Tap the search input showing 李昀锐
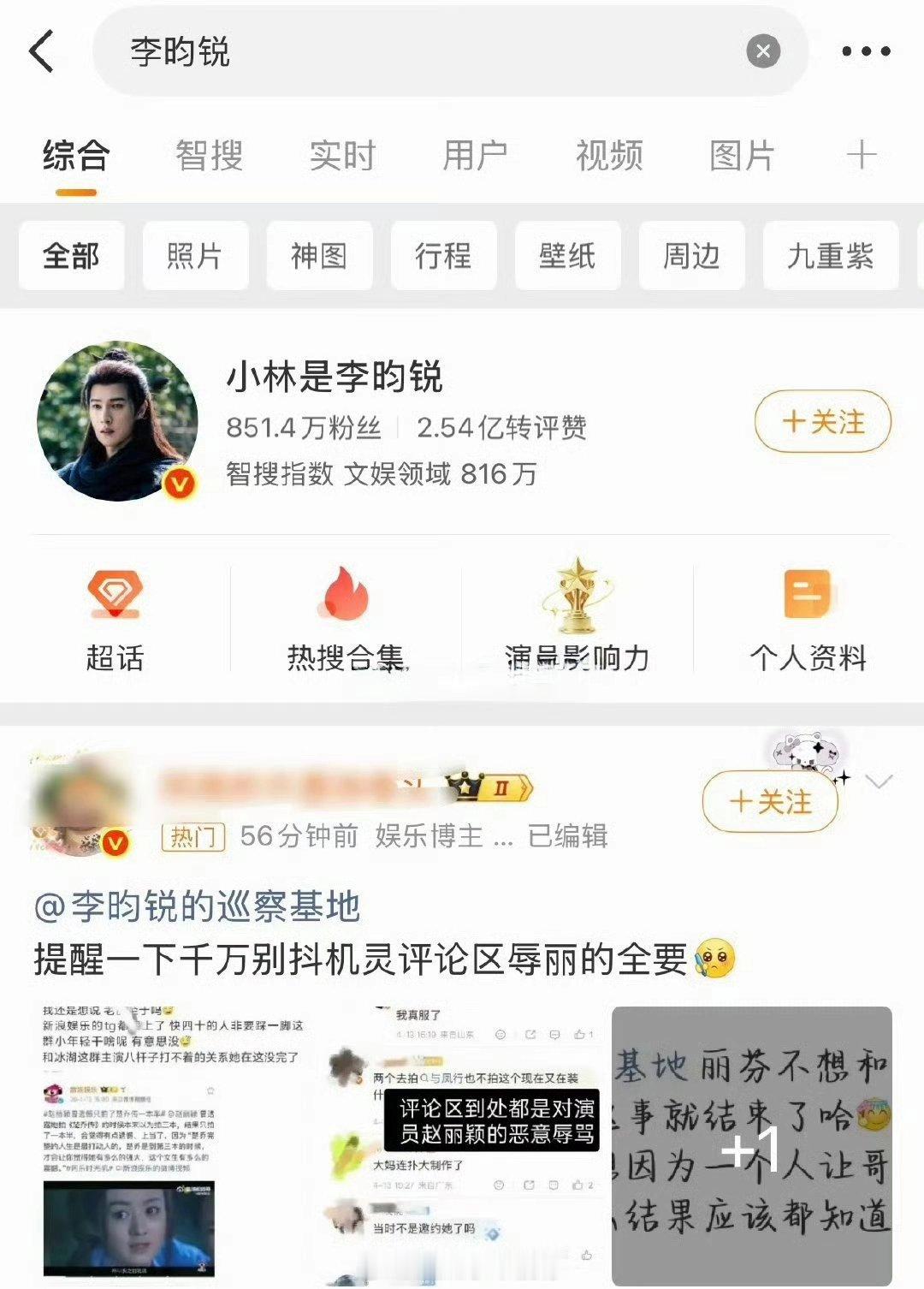 342,51
